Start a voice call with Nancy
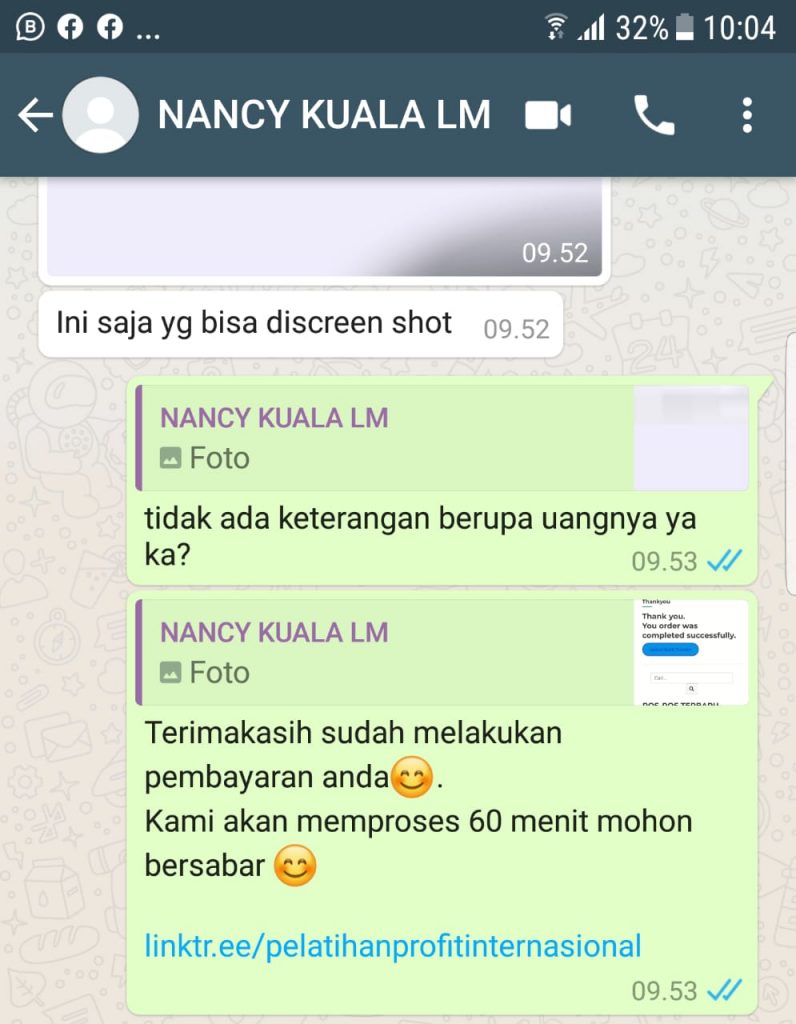 [654, 116]
